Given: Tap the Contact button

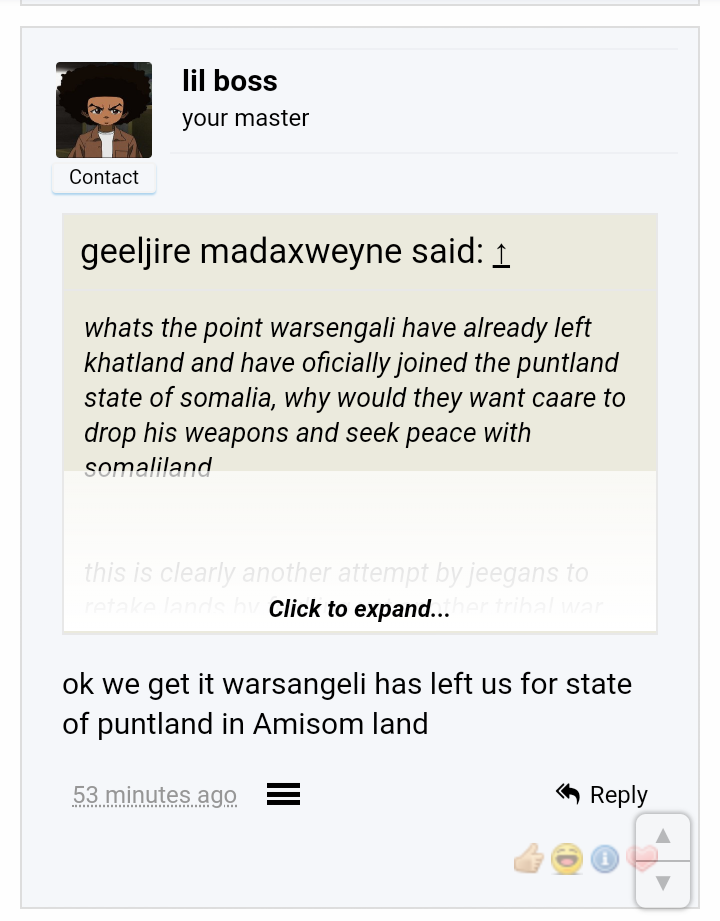Looking at the screenshot, I should (x=104, y=177).
